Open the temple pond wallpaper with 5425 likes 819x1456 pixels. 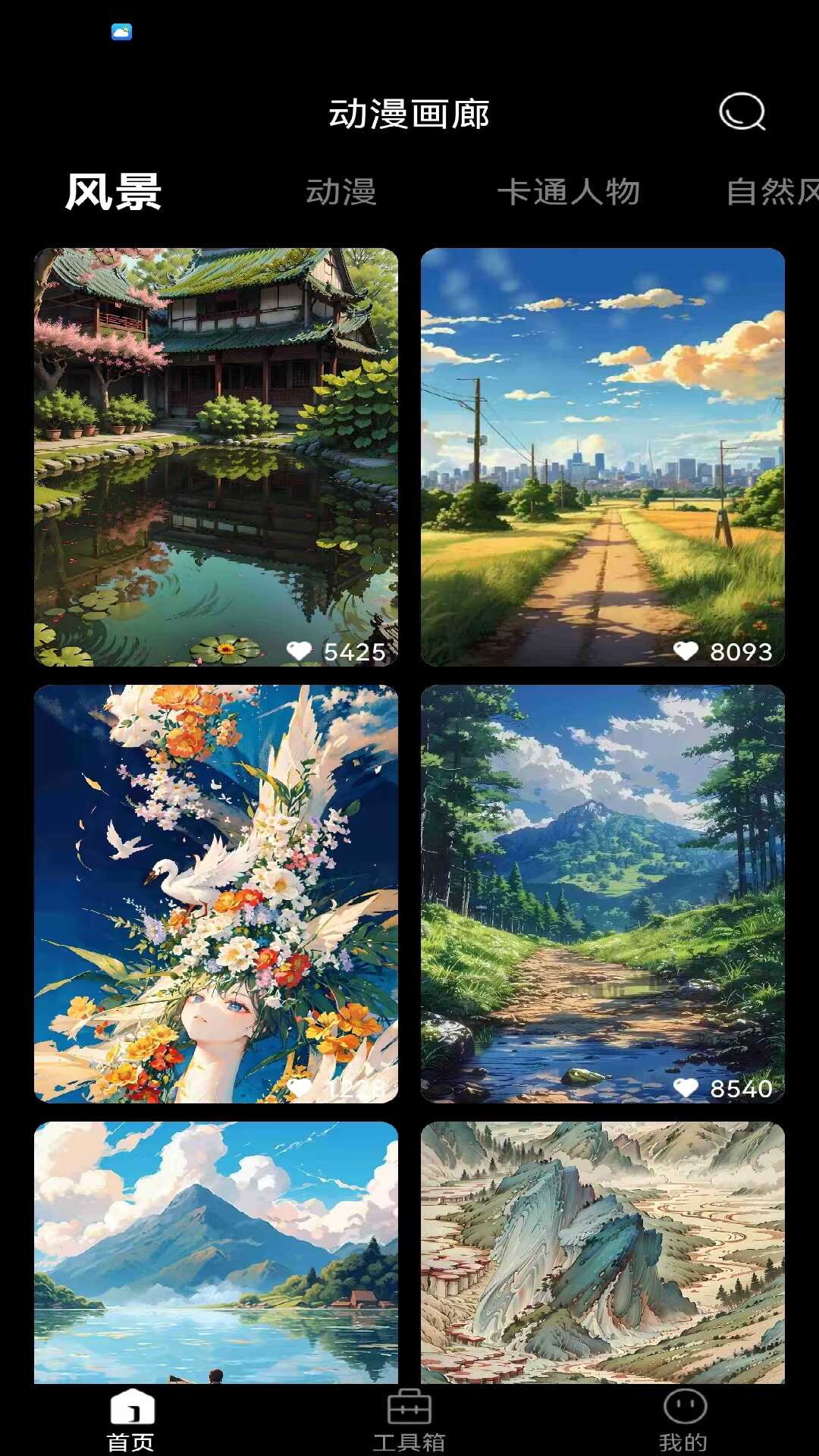pyautogui.click(x=216, y=457)
